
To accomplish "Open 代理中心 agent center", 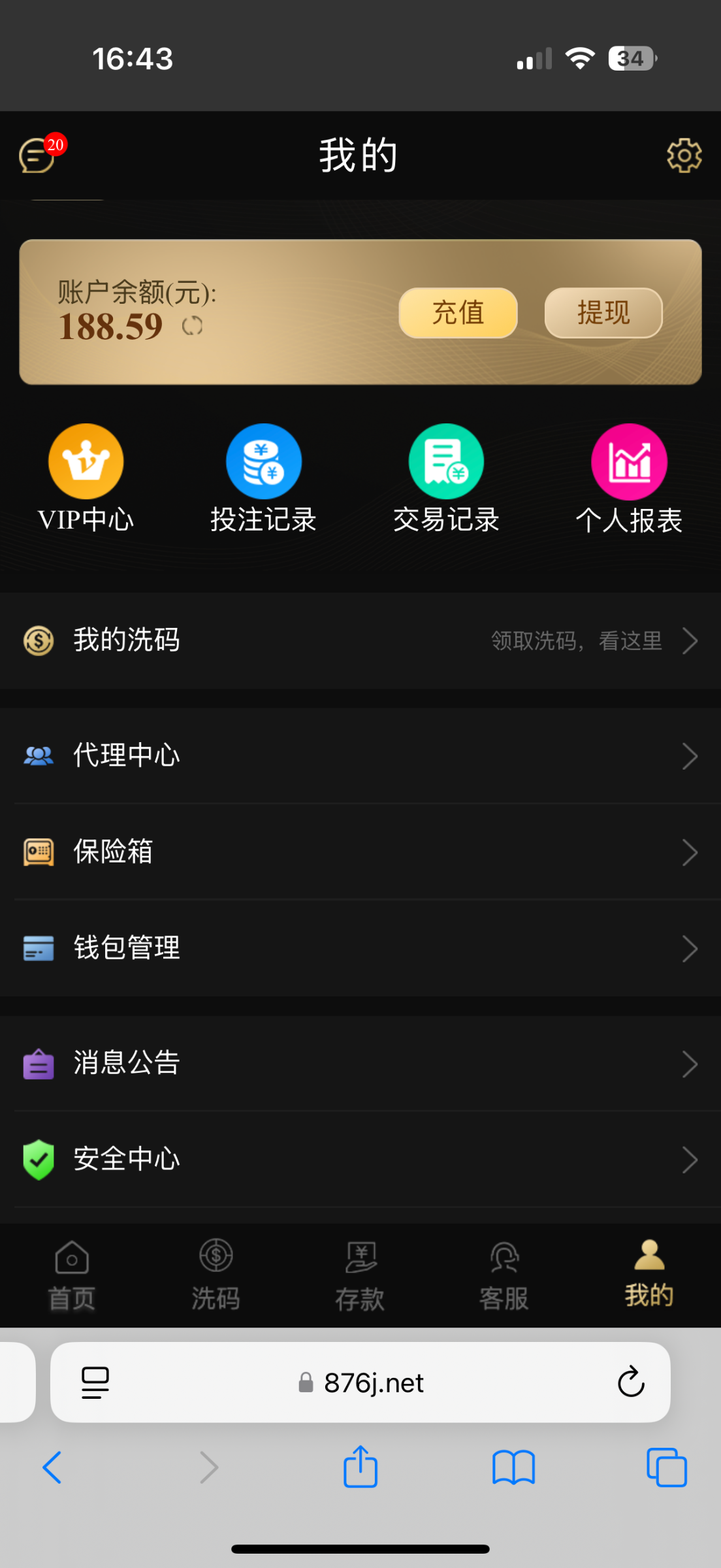I will coord(360,756).
